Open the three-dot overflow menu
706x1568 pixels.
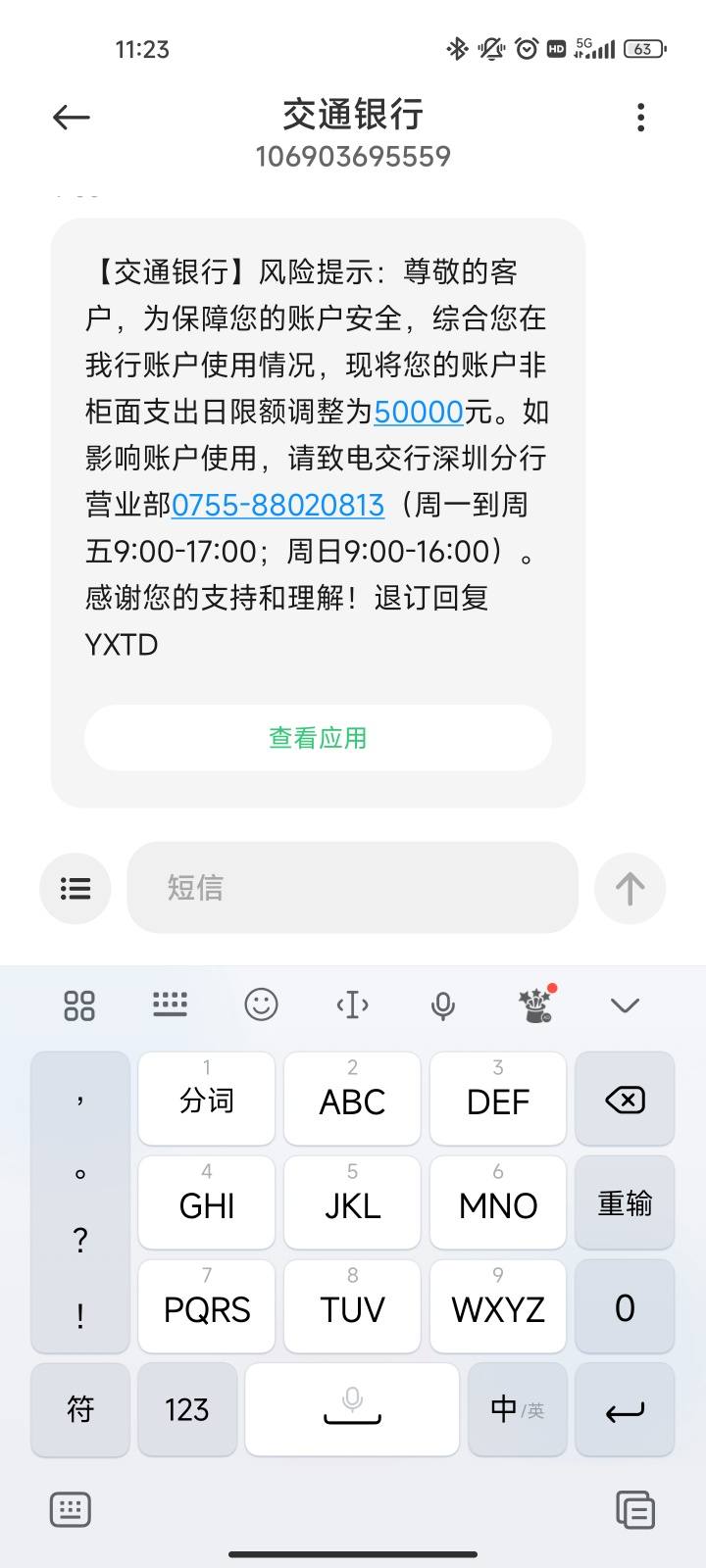tap(640, 118)
